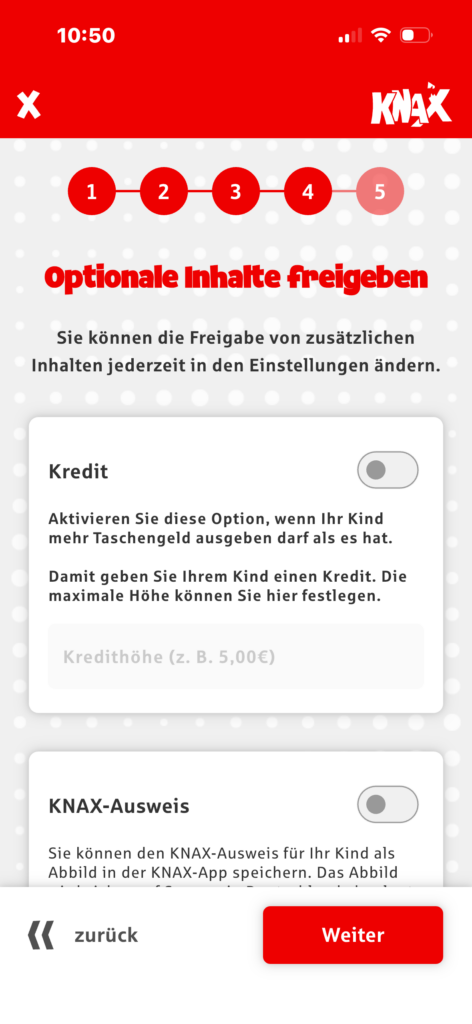472x1024 pixels.
Task: Jump to step 1 in the progress indicator
Action: click(91, 191)
